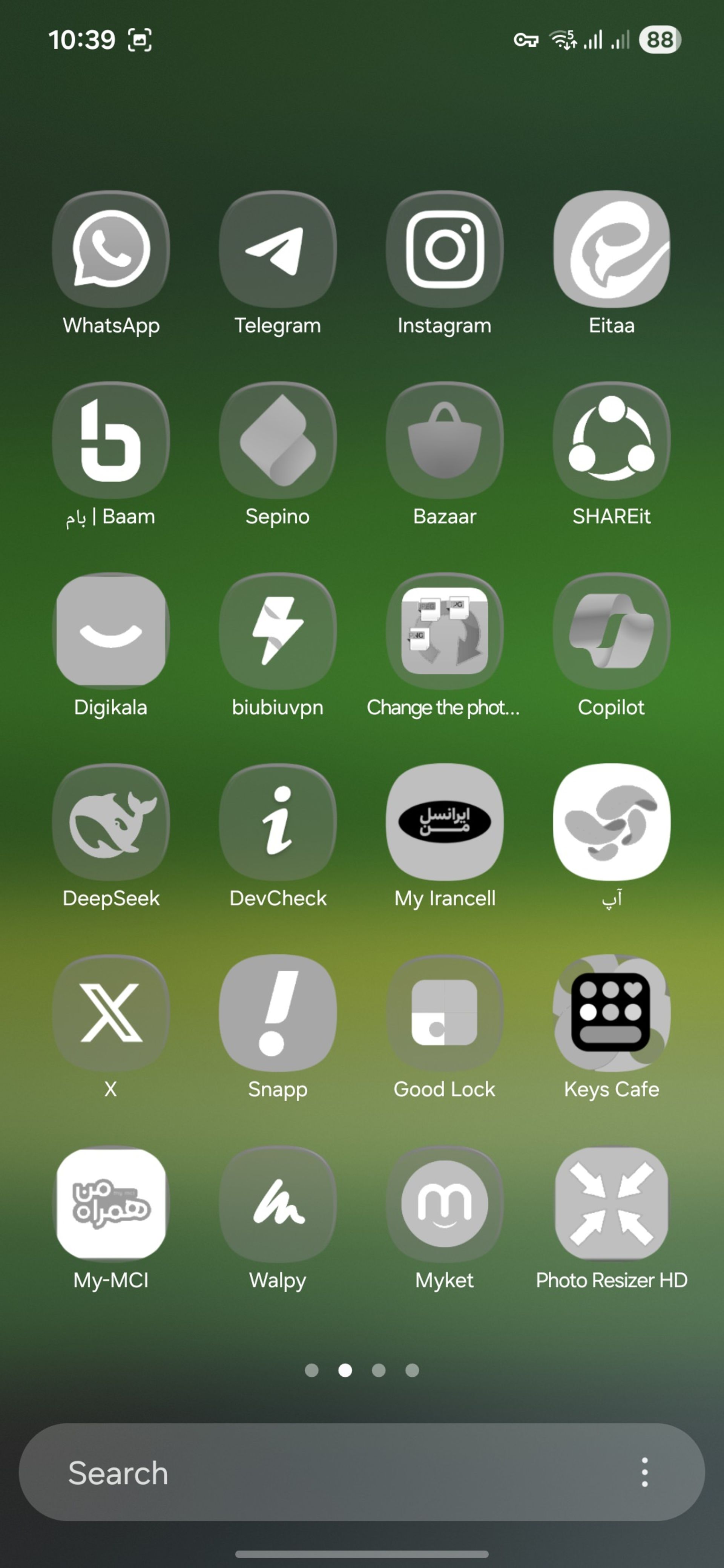
Task: Launch the Eitaa messenger
Action: [611, 249]
